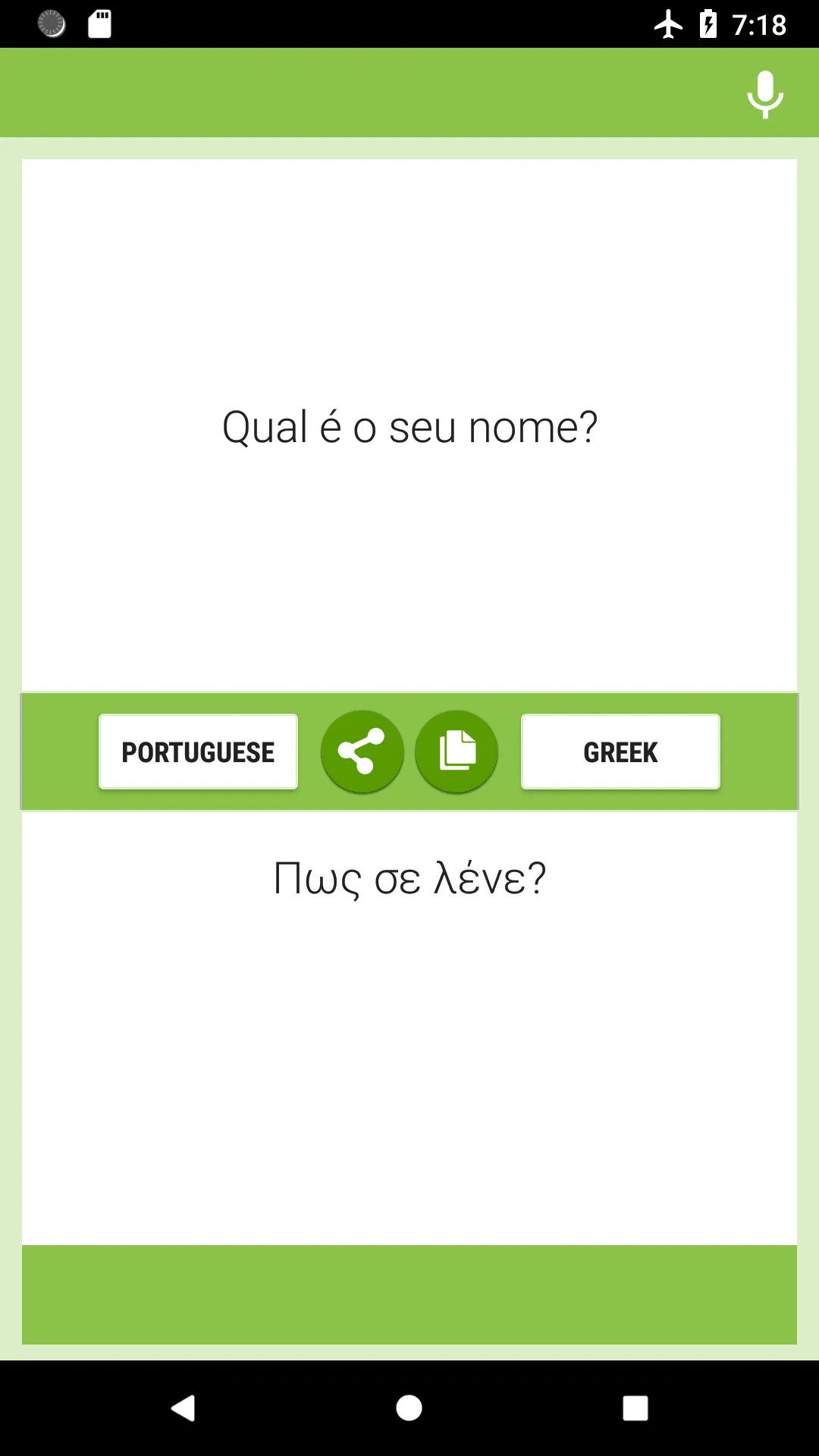Select the Portuguese input panel
The image size is (819, 1456).
[409, 427]
